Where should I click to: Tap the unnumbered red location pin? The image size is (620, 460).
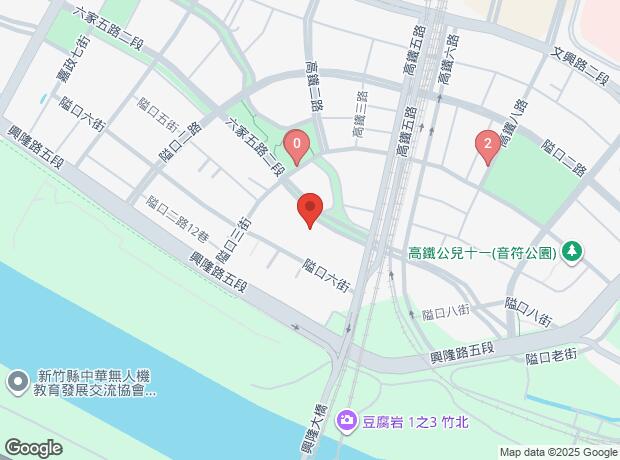[x=310, y=210]
